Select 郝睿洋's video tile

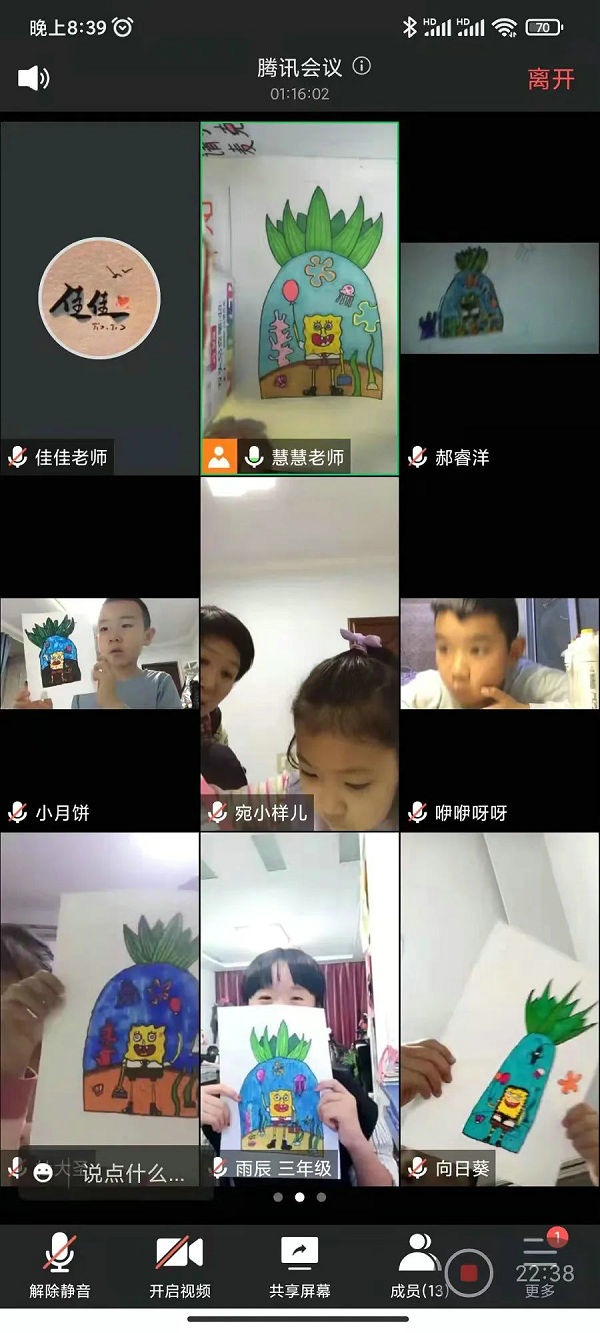tap(500, 300)
